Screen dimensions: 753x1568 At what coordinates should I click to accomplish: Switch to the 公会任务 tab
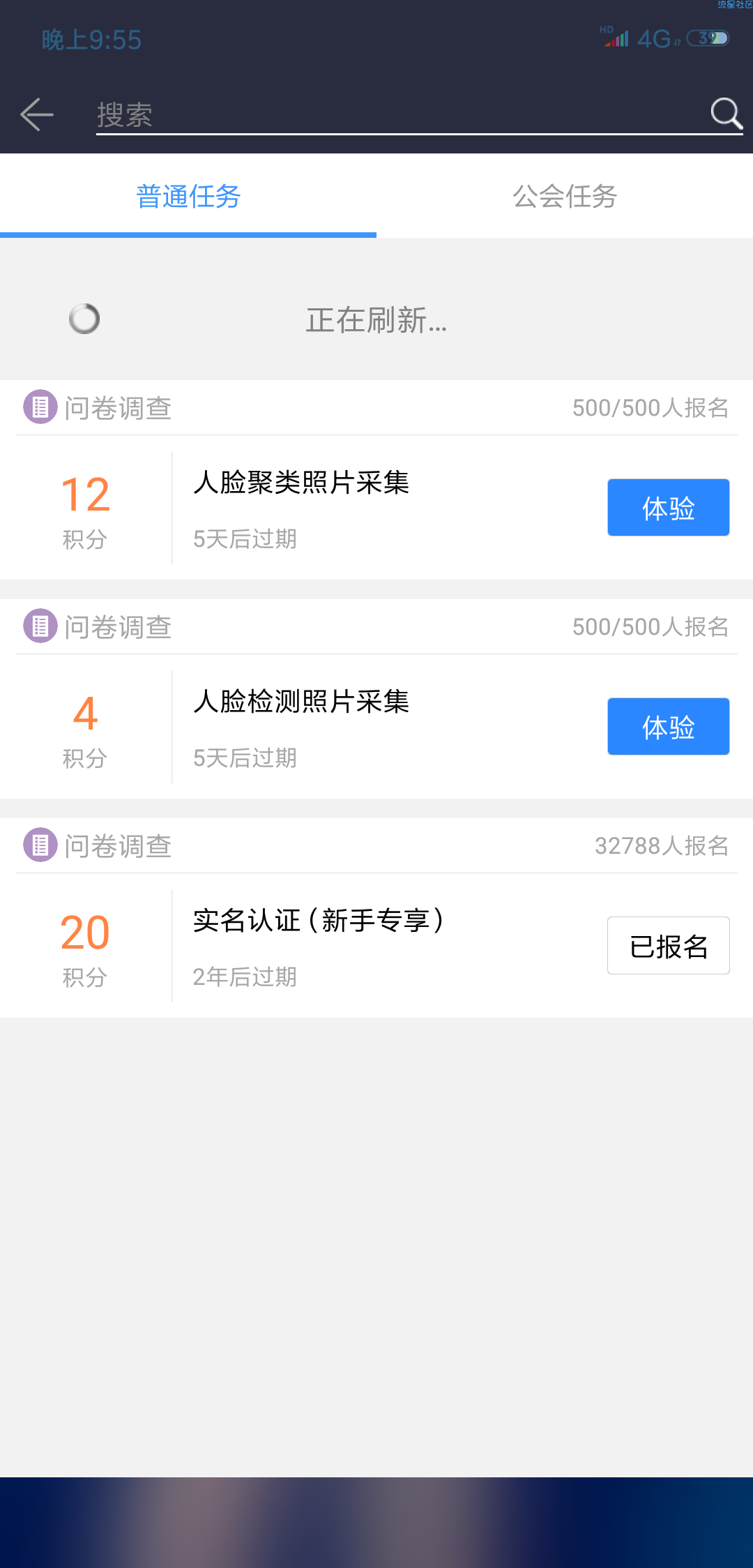coord(565,196)
